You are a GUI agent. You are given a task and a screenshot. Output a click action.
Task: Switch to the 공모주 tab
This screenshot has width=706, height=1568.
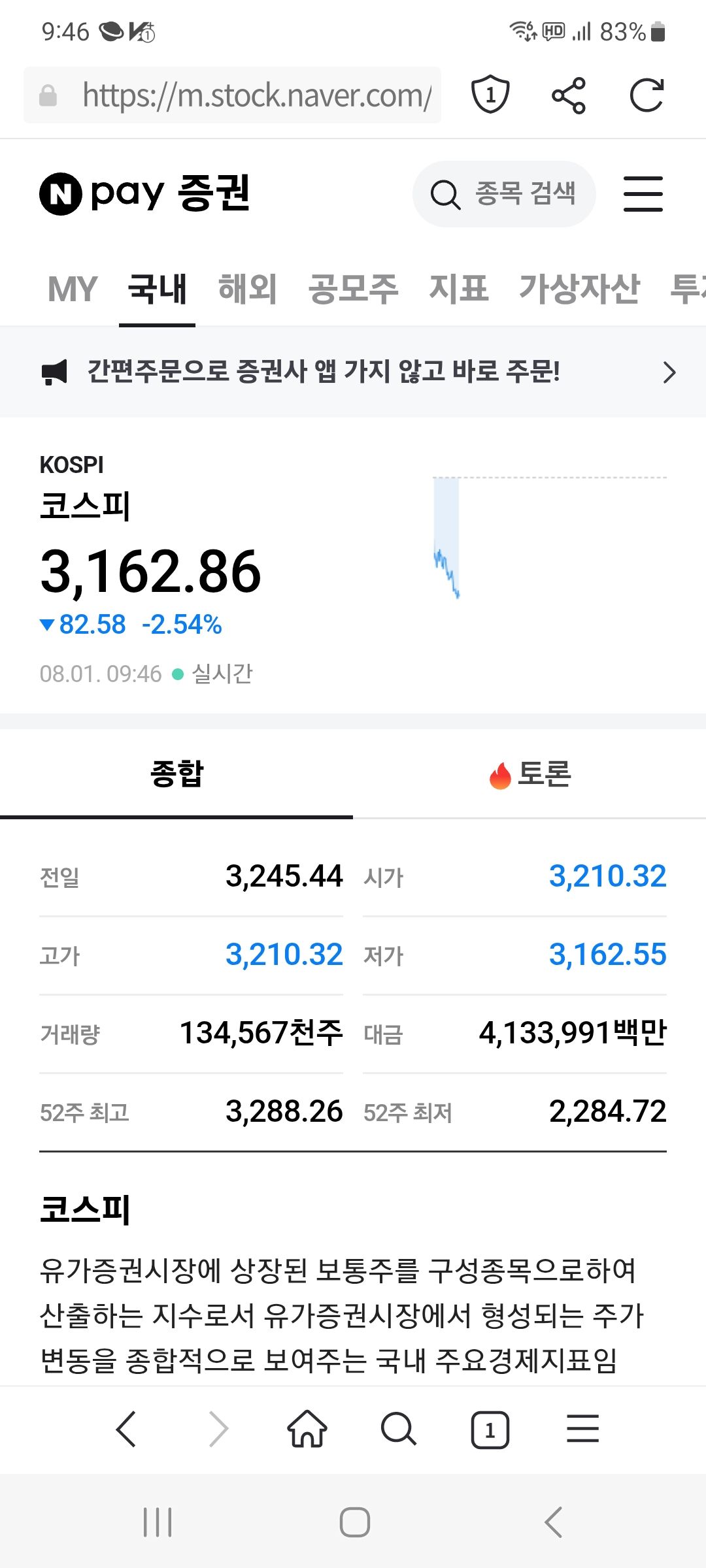point(353,289)
